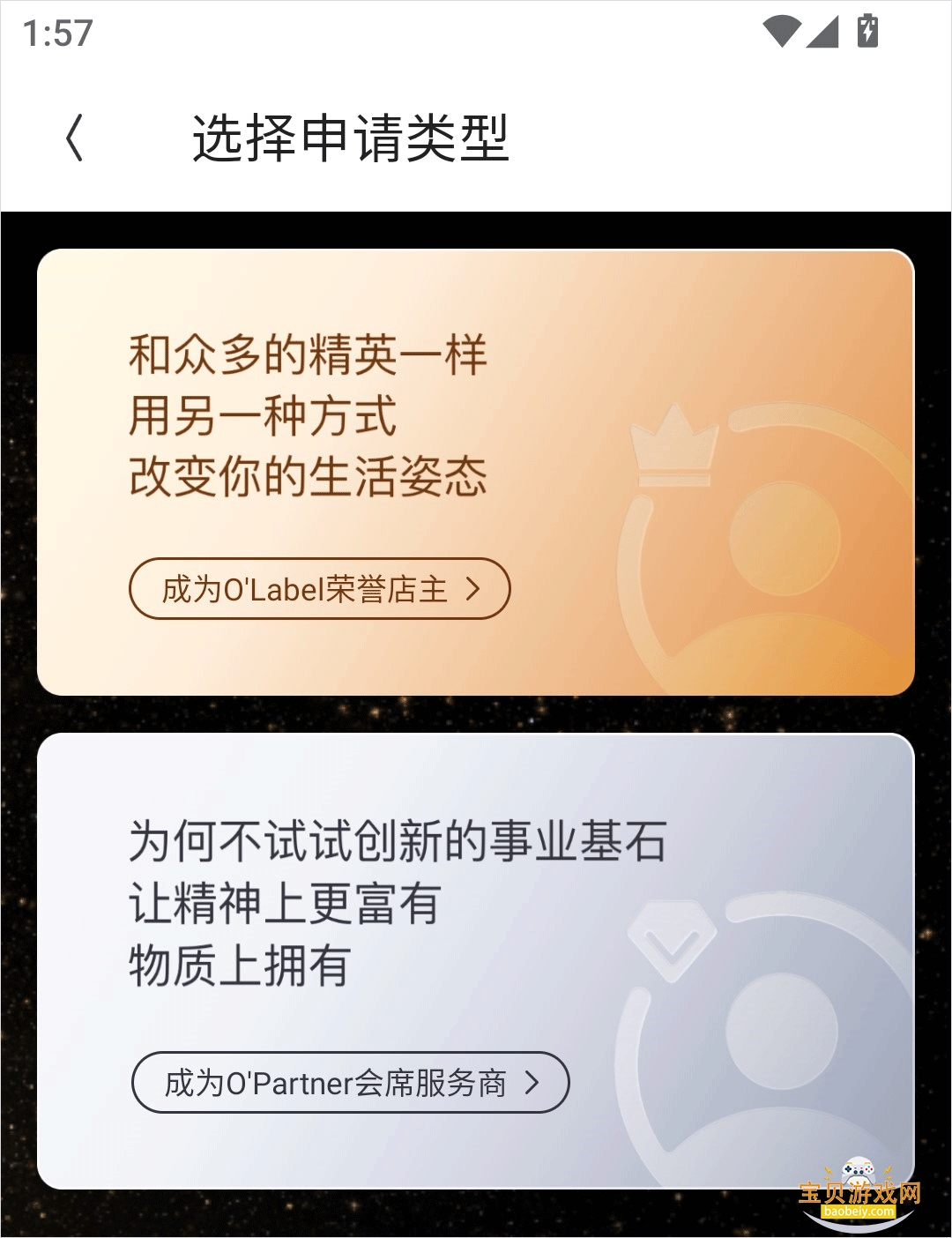Tap the 成为O'Label荣誉店主 button
The image size is (952, 1238).
point(319,588)
